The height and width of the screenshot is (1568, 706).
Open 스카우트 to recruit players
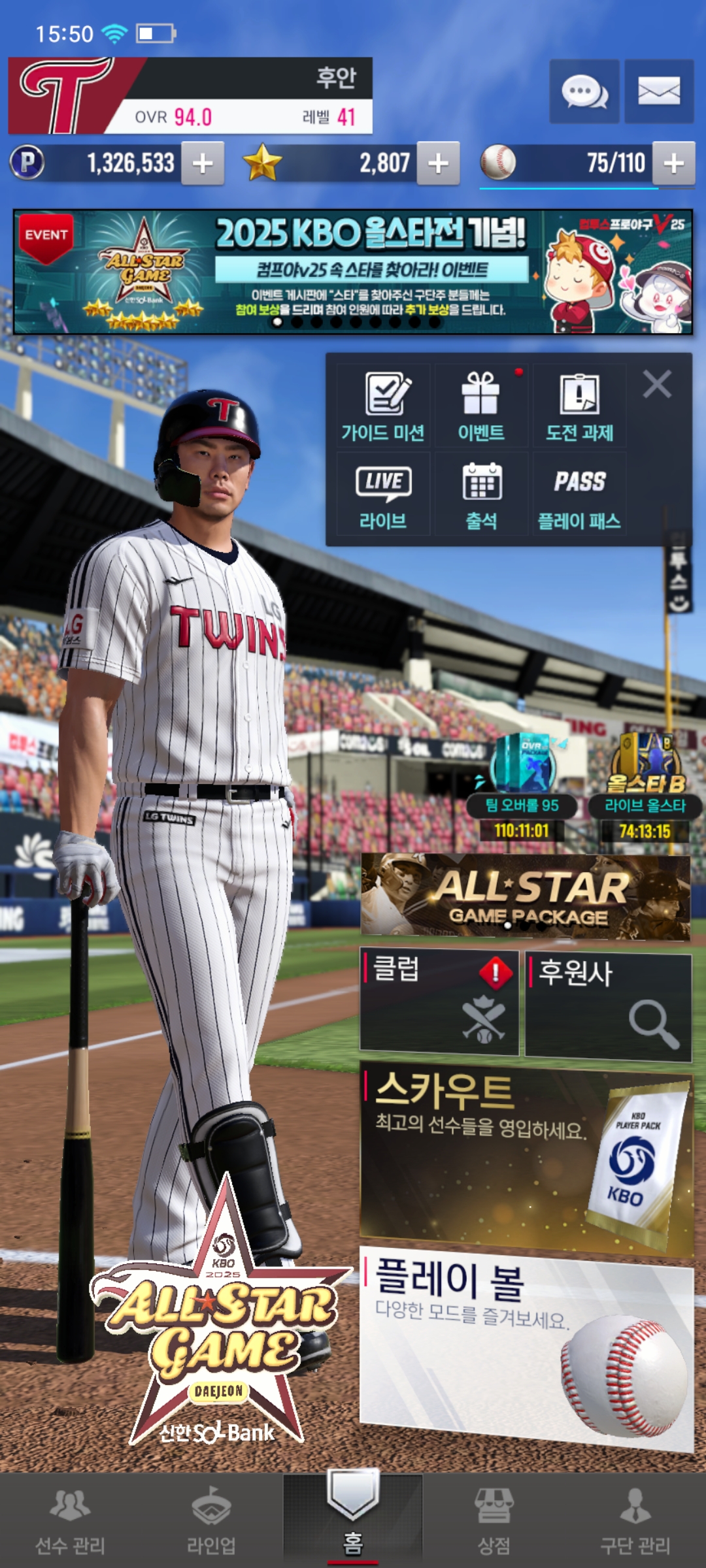526,1160
